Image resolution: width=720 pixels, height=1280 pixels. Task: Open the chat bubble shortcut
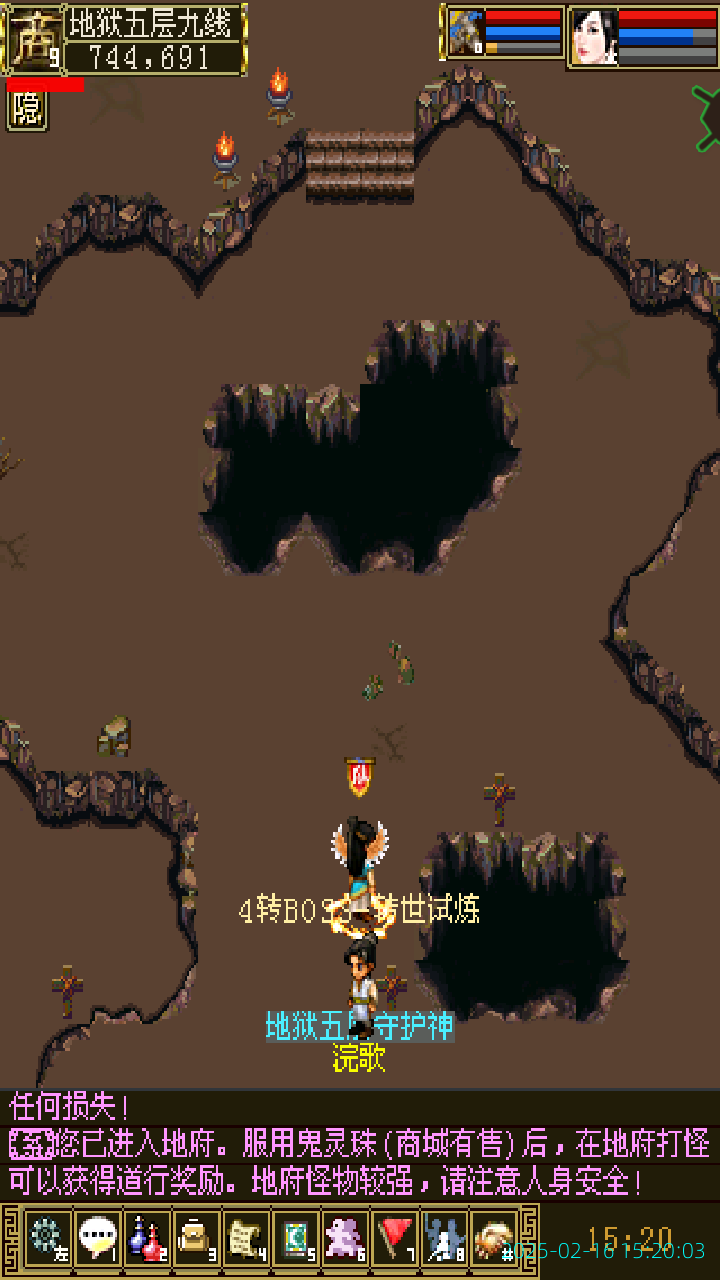click(97, 1238)
